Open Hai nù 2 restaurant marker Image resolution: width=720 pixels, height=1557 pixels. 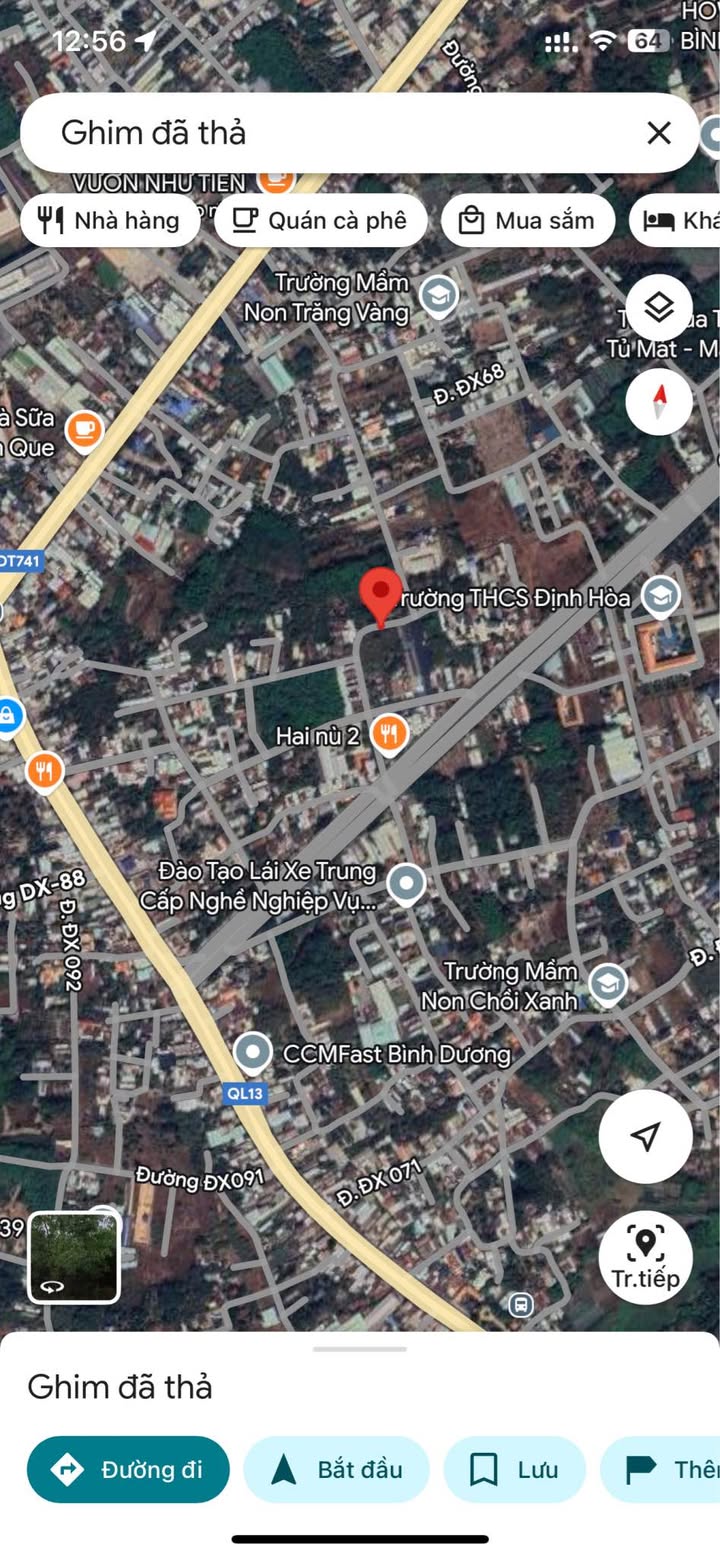coord(389,735)
